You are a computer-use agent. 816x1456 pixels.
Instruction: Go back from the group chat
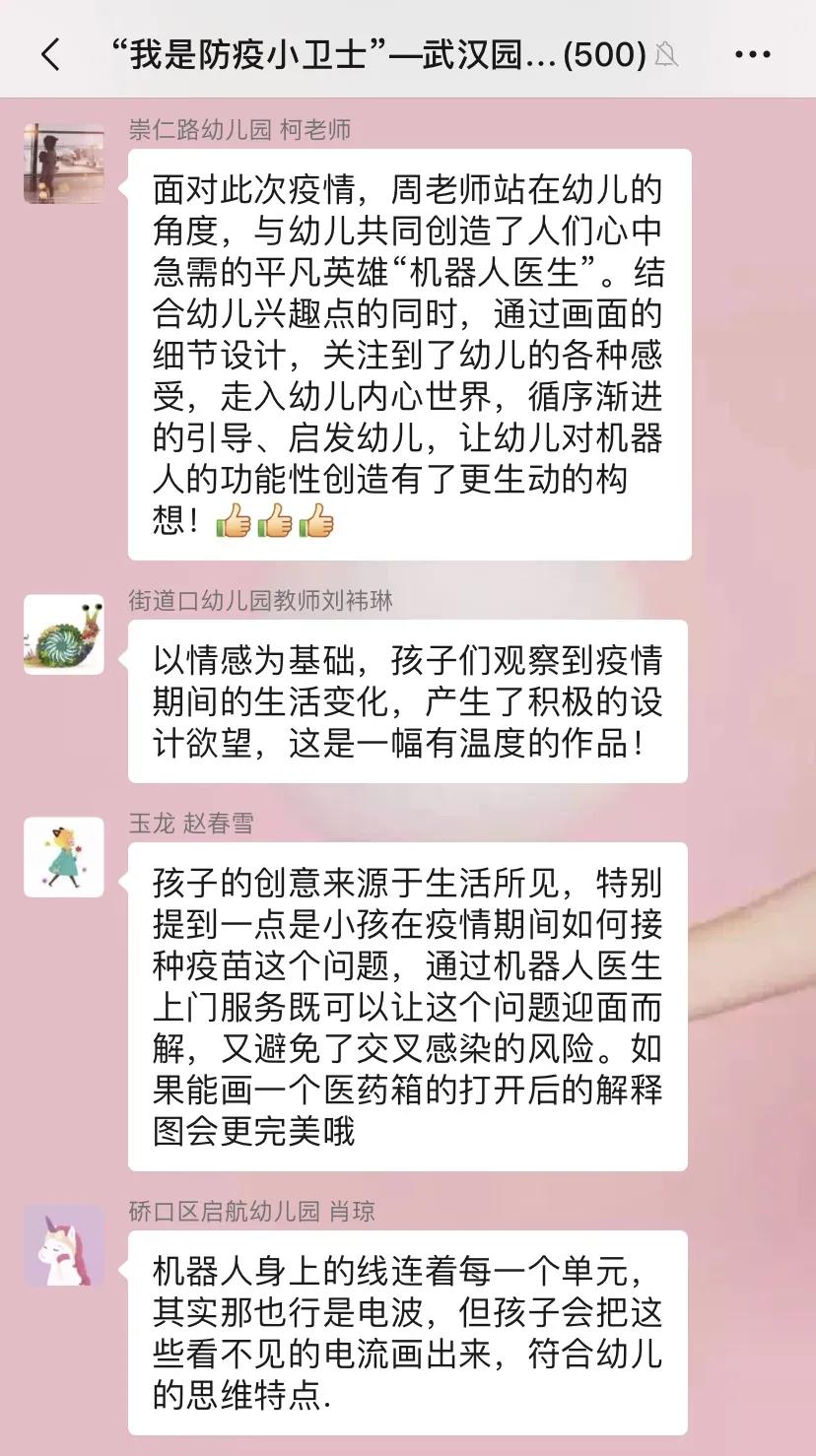[x=51, y=54]
